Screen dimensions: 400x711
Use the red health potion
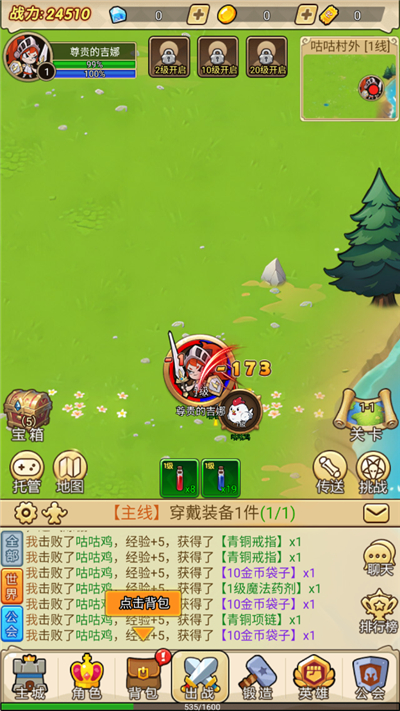(179, 478)
